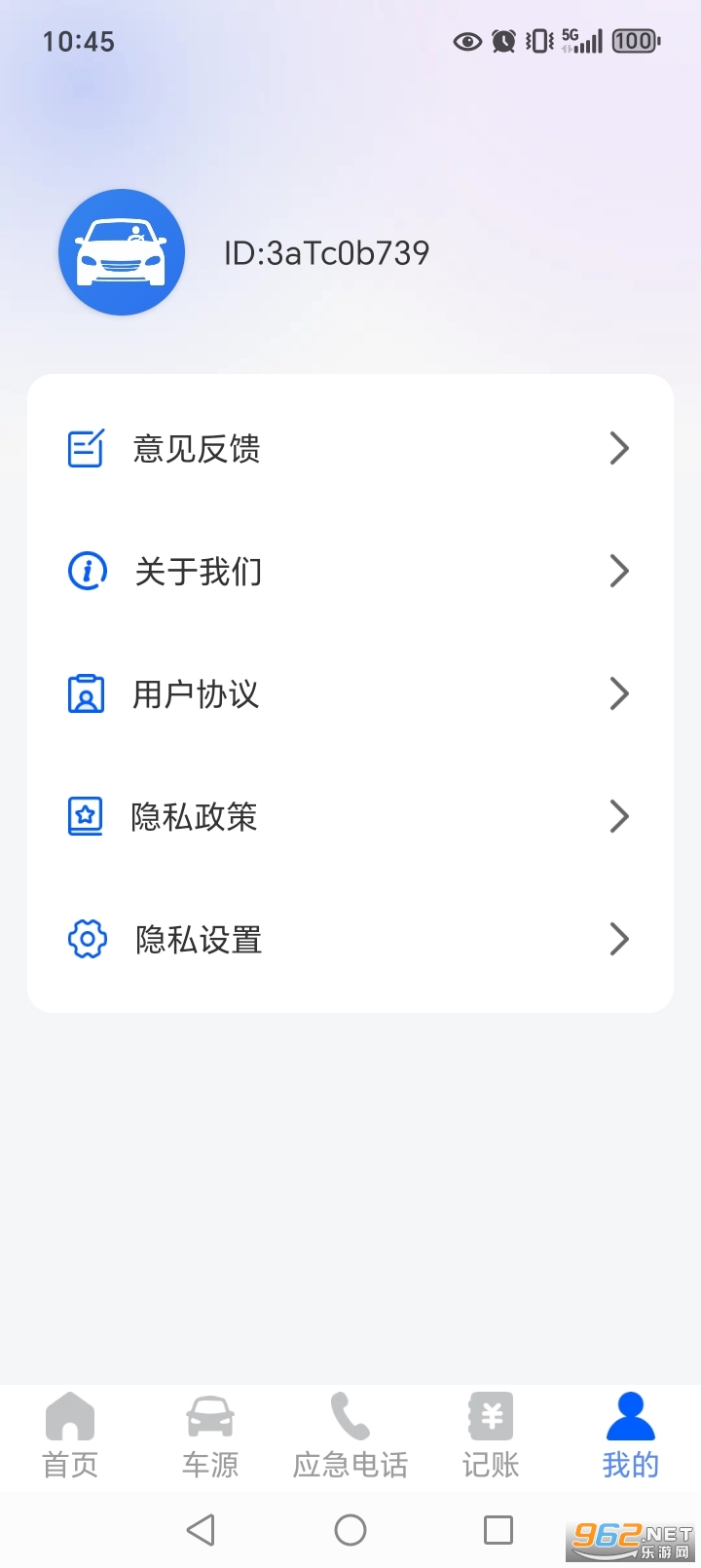Viewport: 701px width, 1568px height.
Task: Click the info icon next to 关于我们
Action: [x=86, y=571]
